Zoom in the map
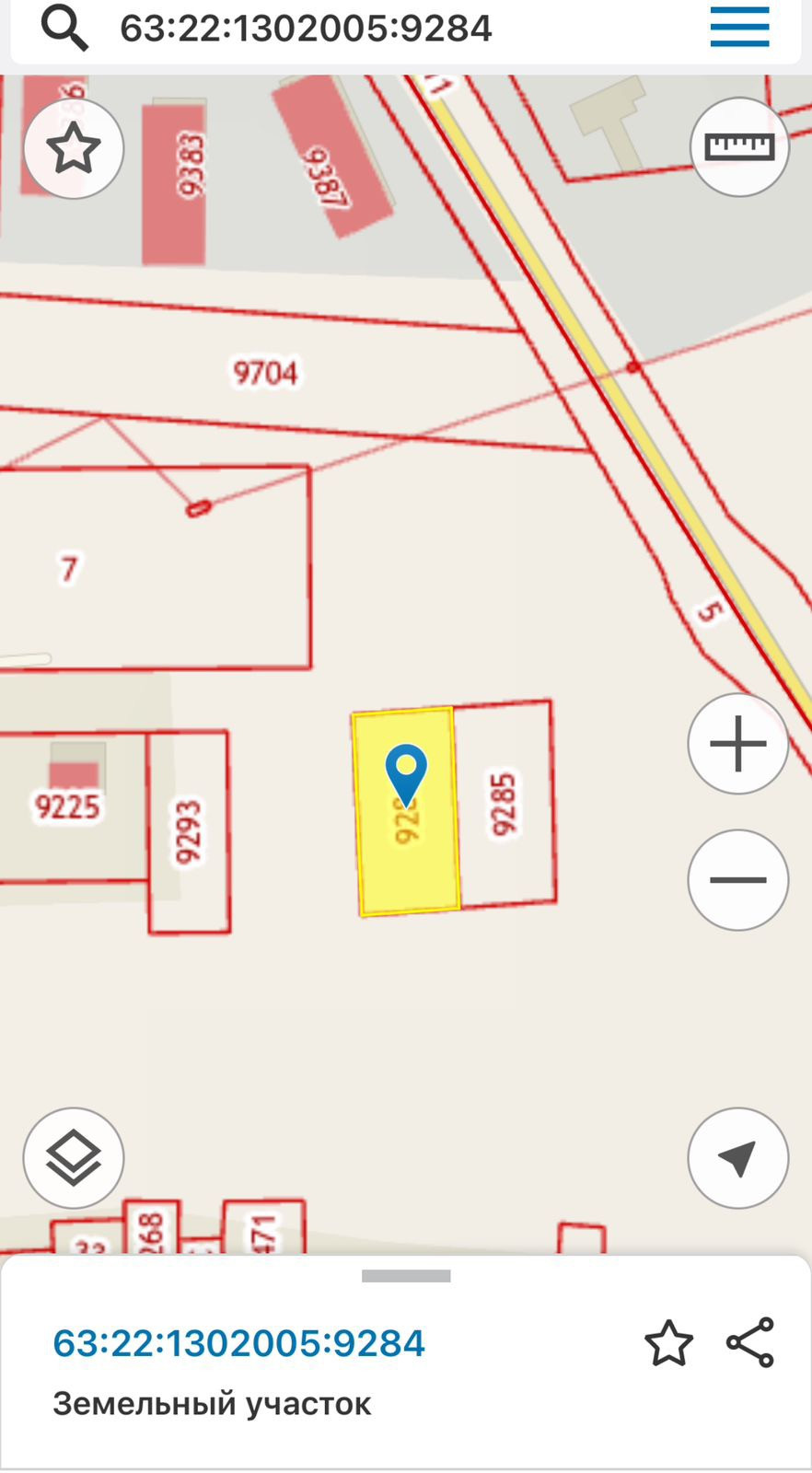 click(x=738, y=744)
